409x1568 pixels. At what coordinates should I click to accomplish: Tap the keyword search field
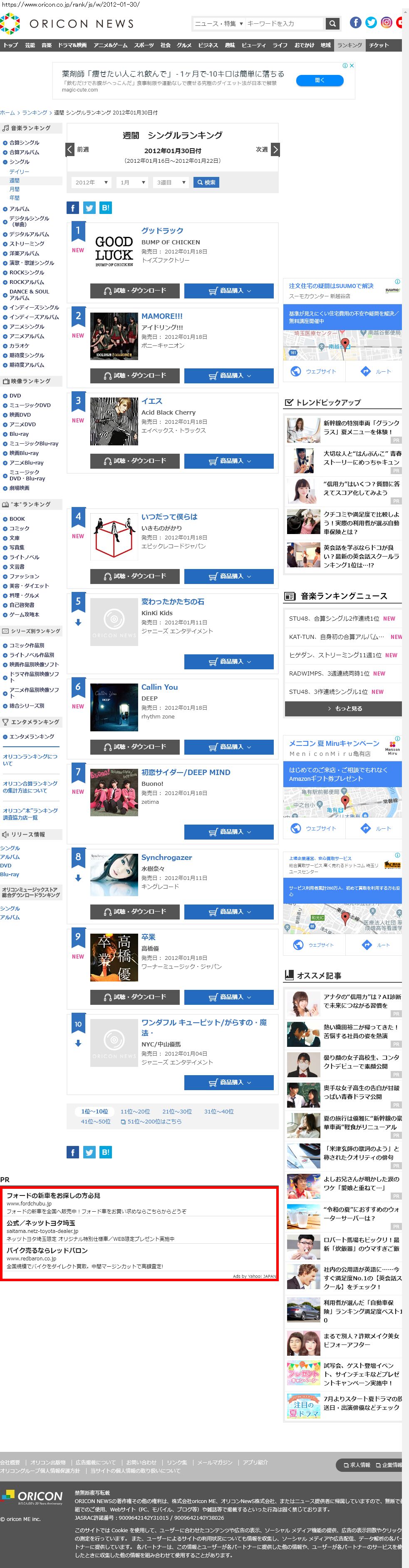click(284, 24)
